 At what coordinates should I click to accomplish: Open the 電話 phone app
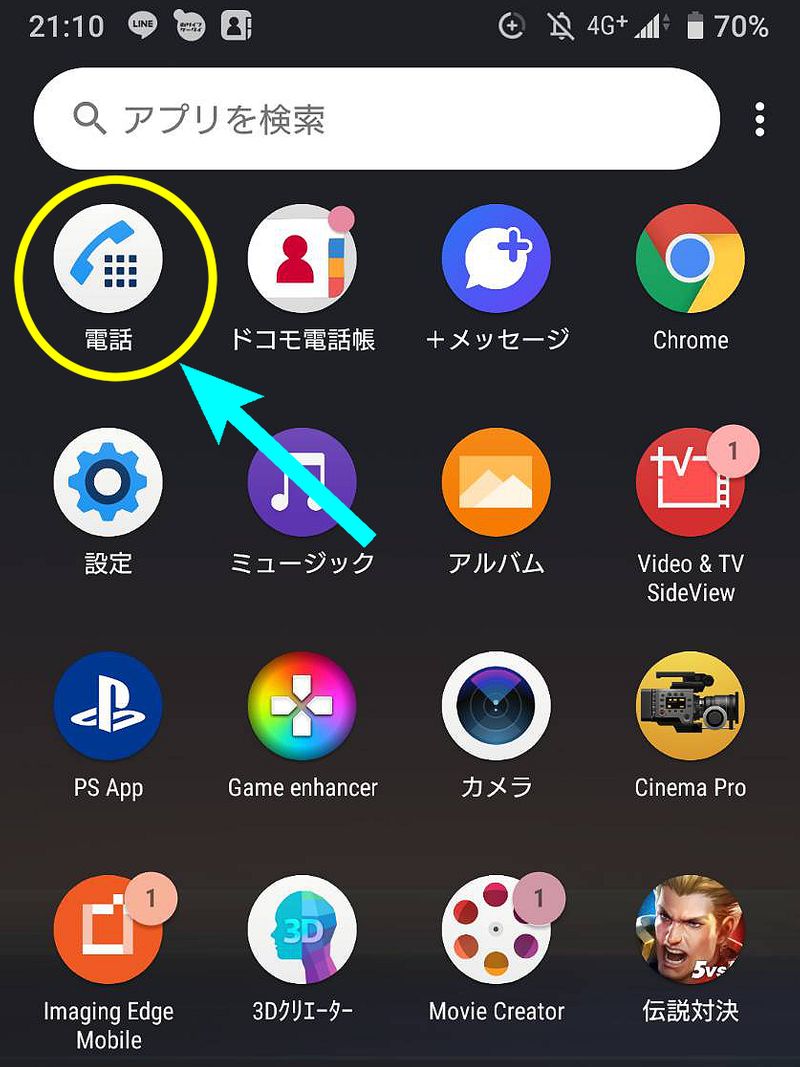pos(108,260)
